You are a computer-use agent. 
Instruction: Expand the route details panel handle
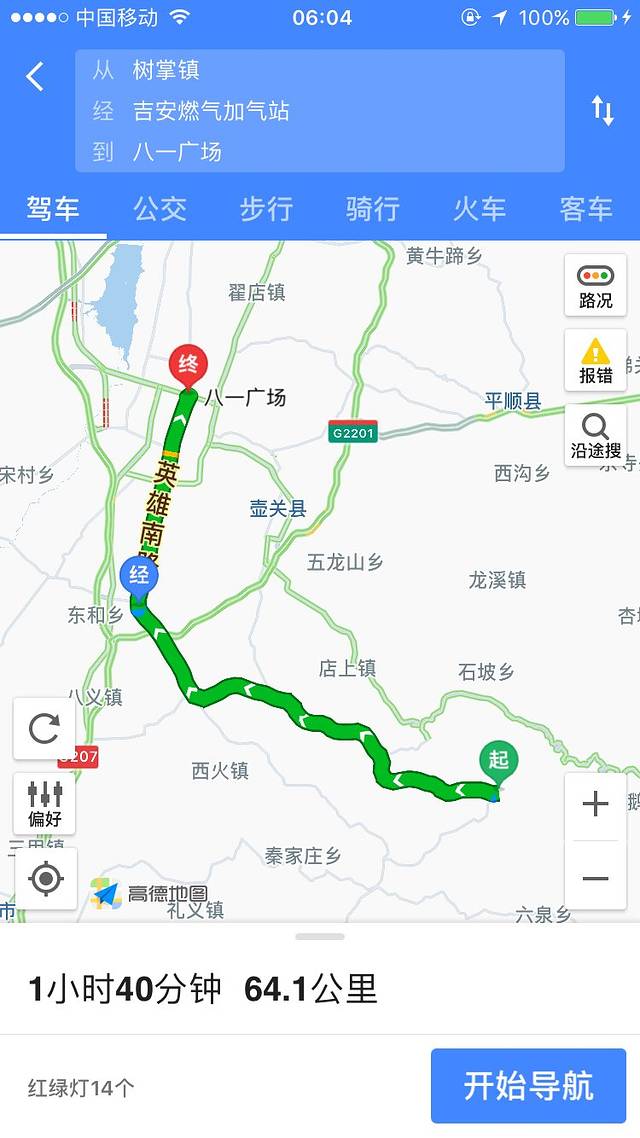point(320,937)
